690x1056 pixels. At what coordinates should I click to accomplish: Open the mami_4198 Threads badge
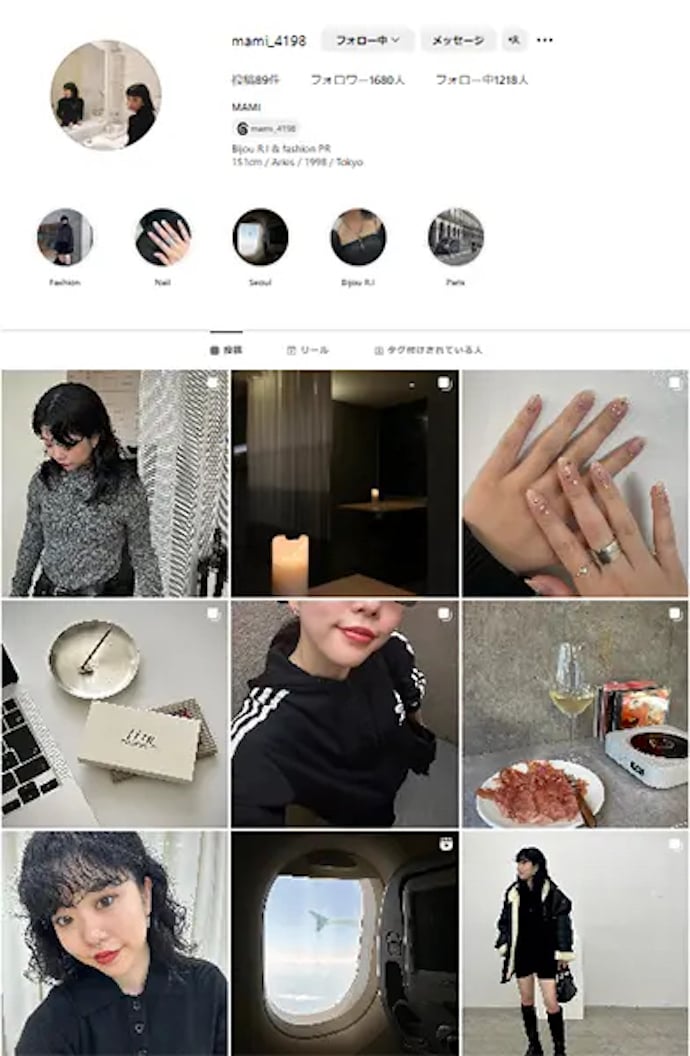266,128
